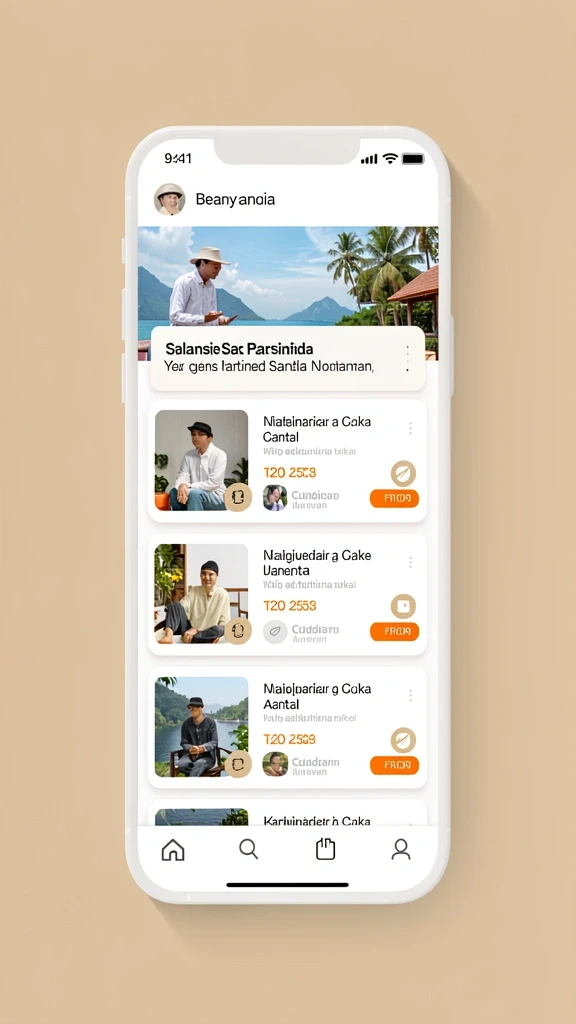Open the saved items tab
This screenshot has width=576, height=1024.
325,849
